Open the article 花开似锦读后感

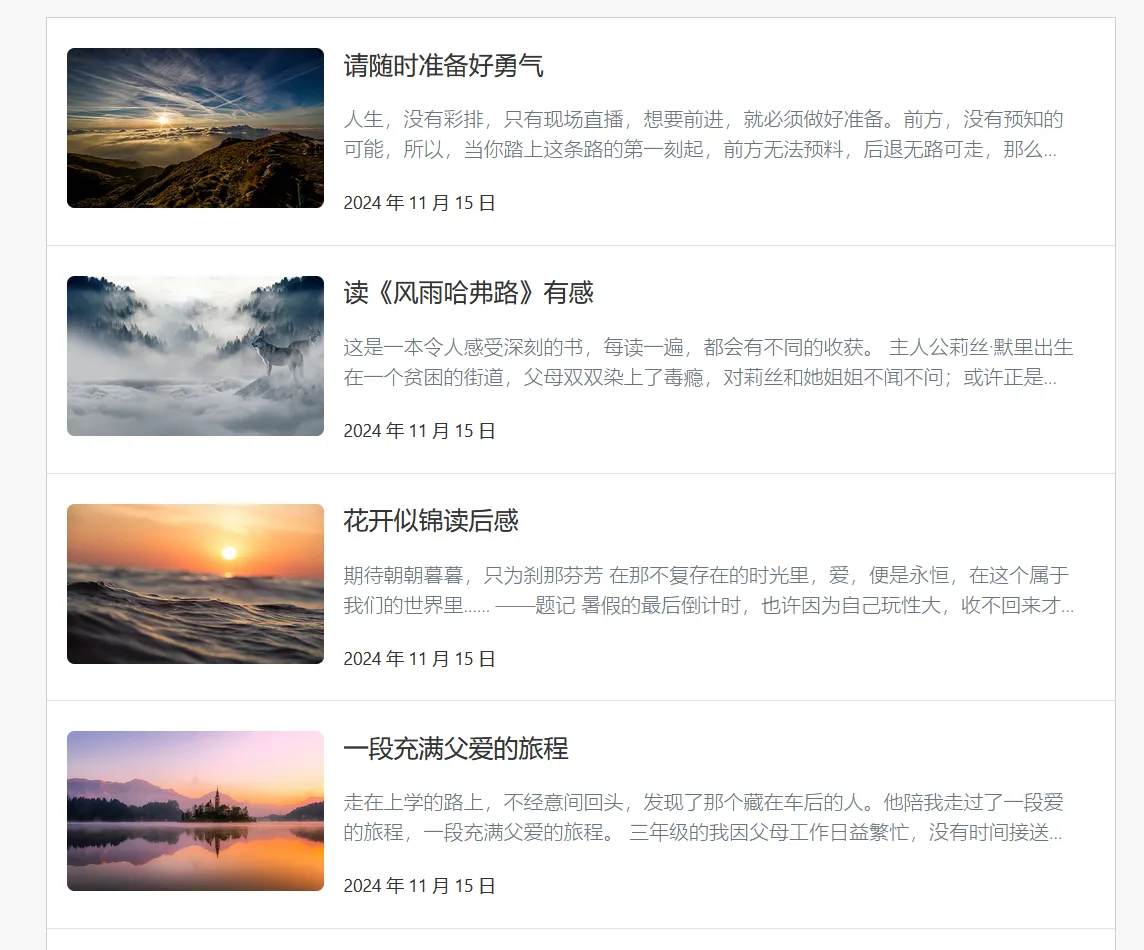pyautogui.click(x=431, y=521)
